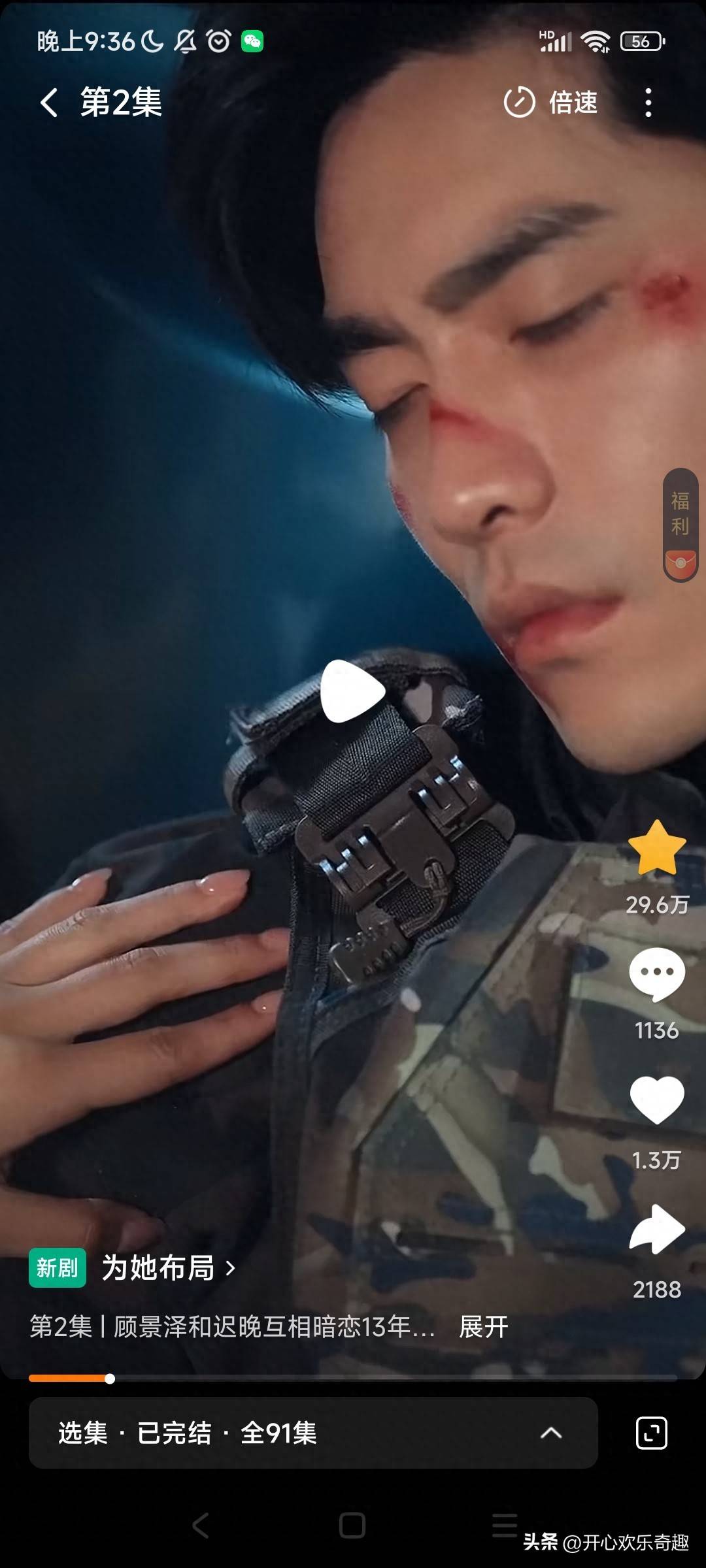This screenshot has height=1568, width=706.
Task: Open the 福利 red envelope panel
Action: coord(681,525)
